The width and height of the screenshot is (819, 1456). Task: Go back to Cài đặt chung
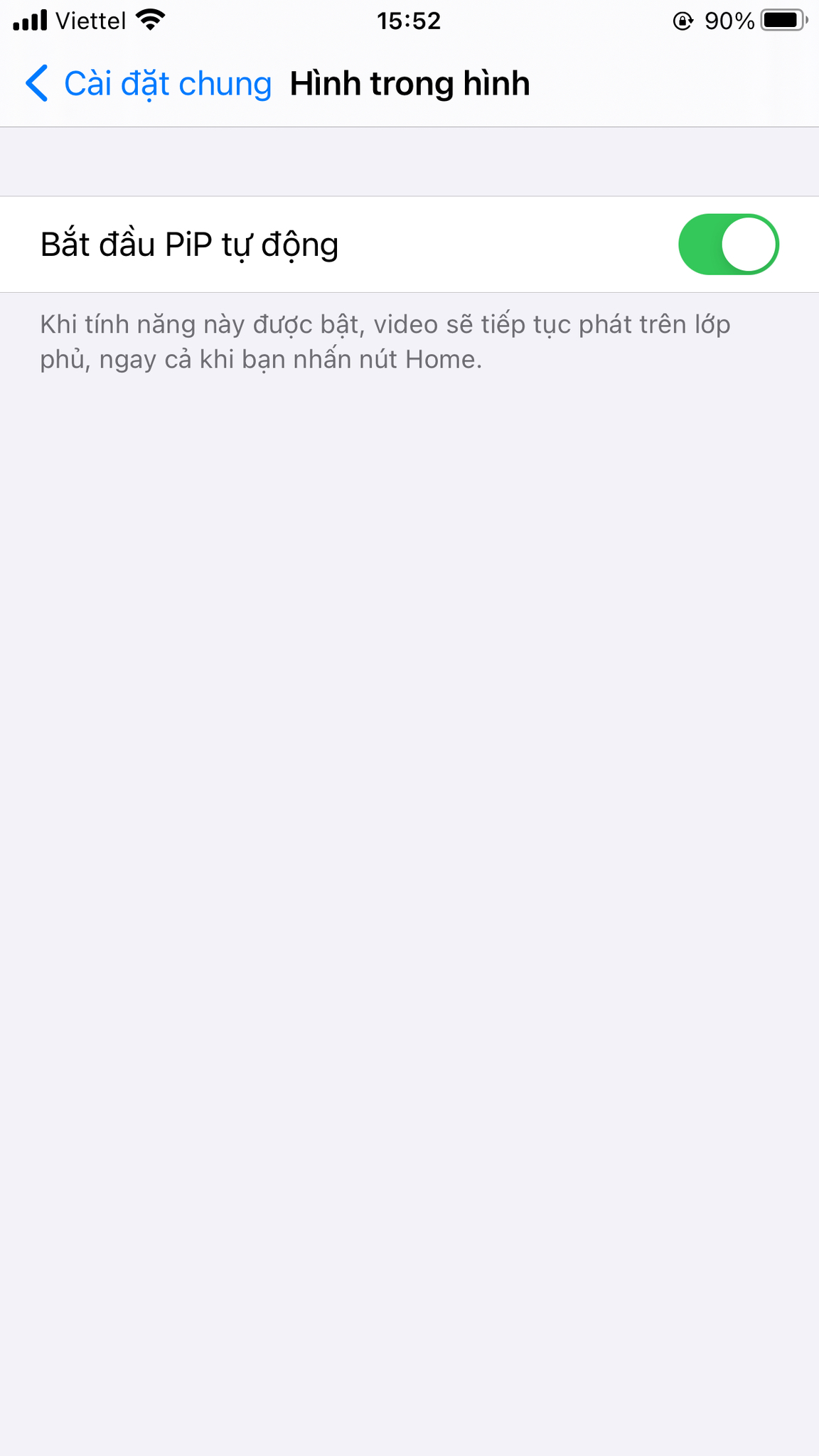coord(149,84)
